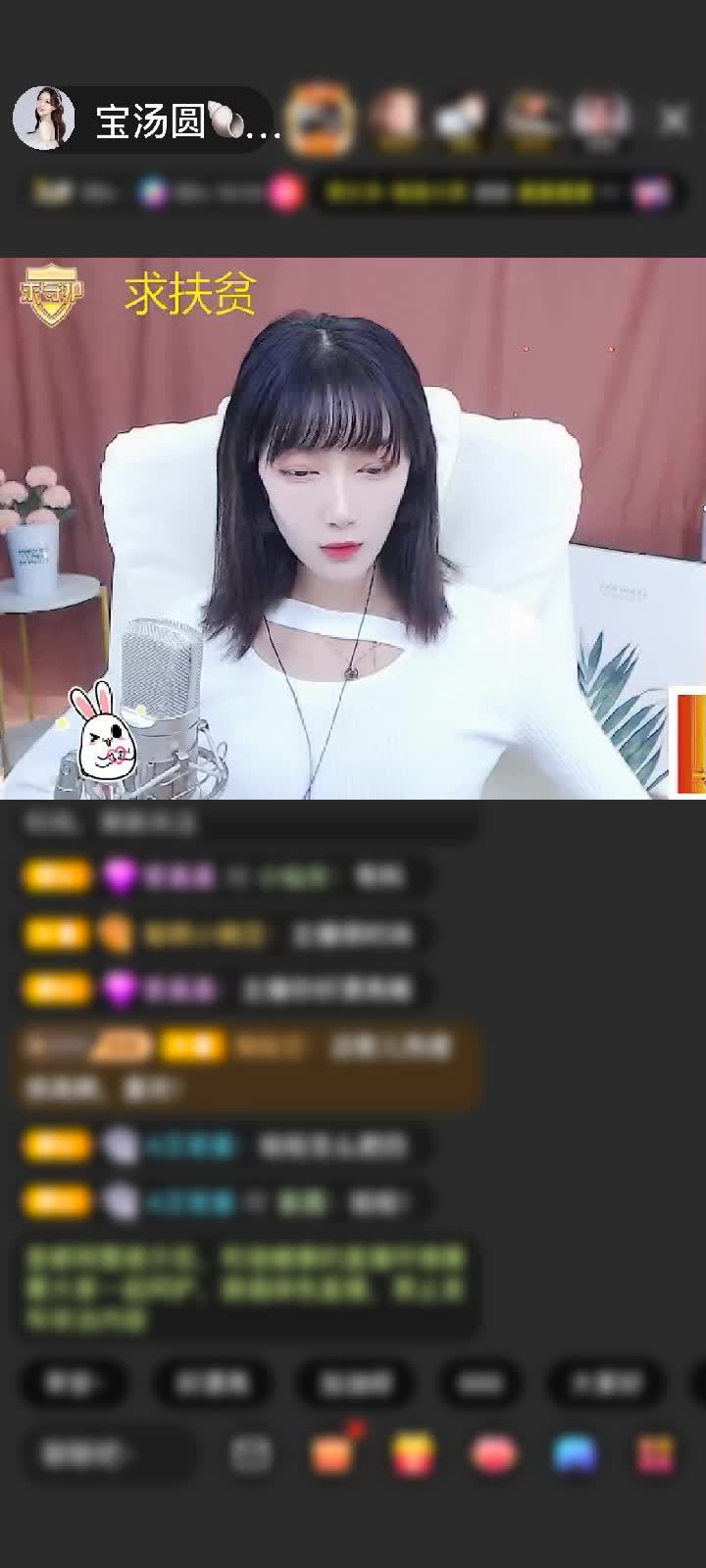Open the blue icon in the bottom bar
The image size is (706, 1568).
coord(575,1453)
